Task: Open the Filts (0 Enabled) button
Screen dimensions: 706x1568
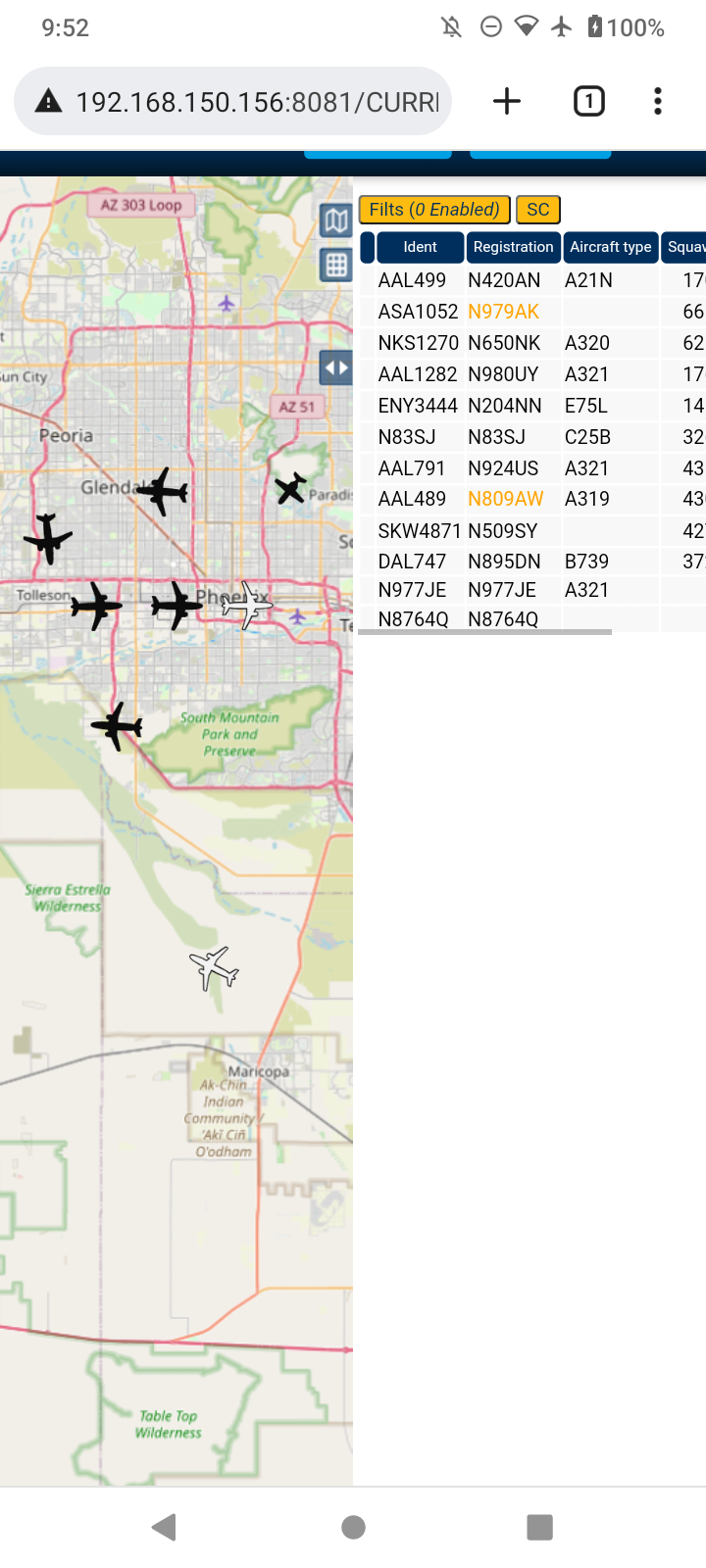Action: pyautogui.click(x=434, y=210)
